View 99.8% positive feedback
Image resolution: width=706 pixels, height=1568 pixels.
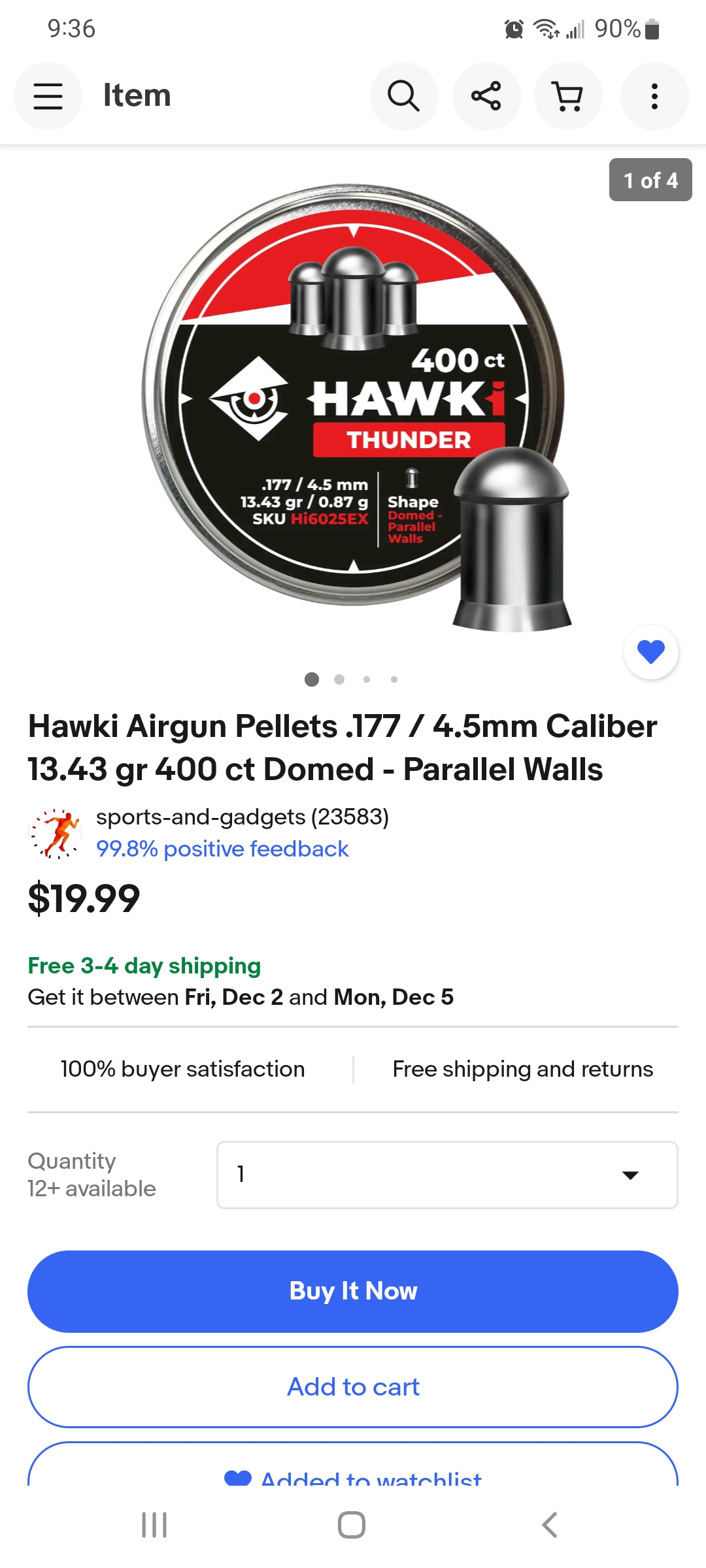coord(222,849)
